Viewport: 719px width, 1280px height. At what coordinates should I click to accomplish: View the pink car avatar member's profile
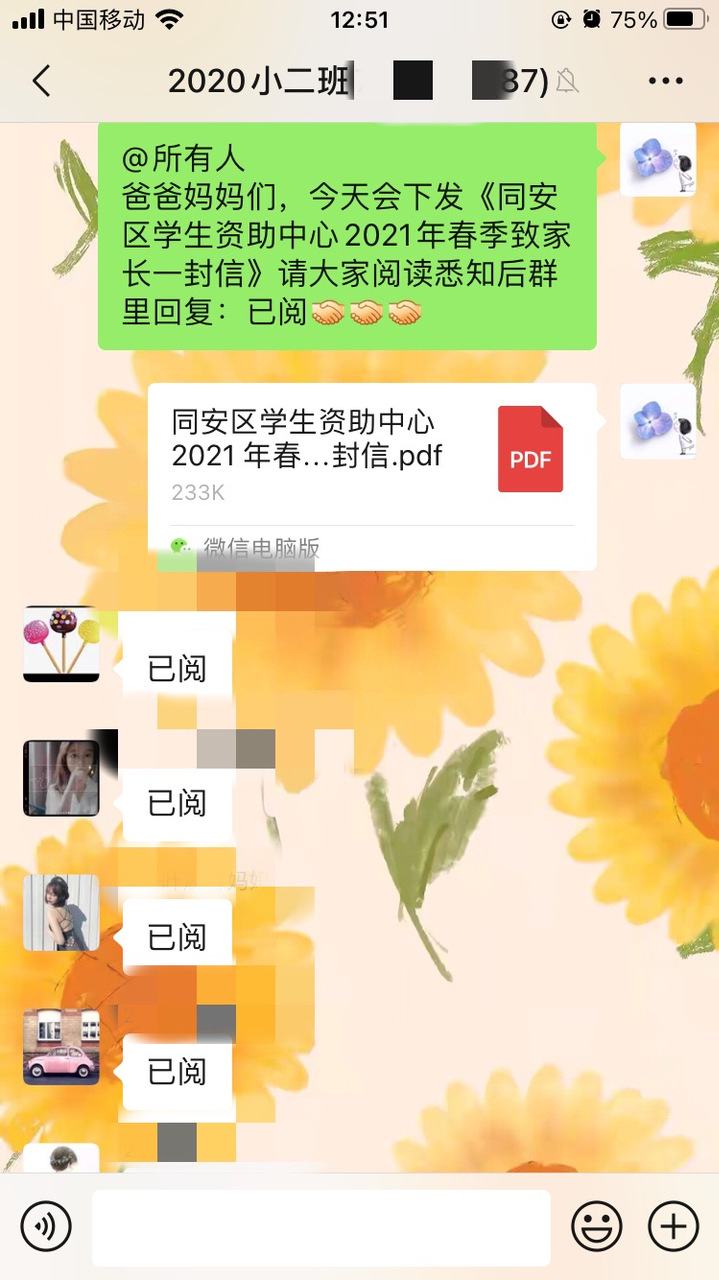click(x=61, y=1046)
